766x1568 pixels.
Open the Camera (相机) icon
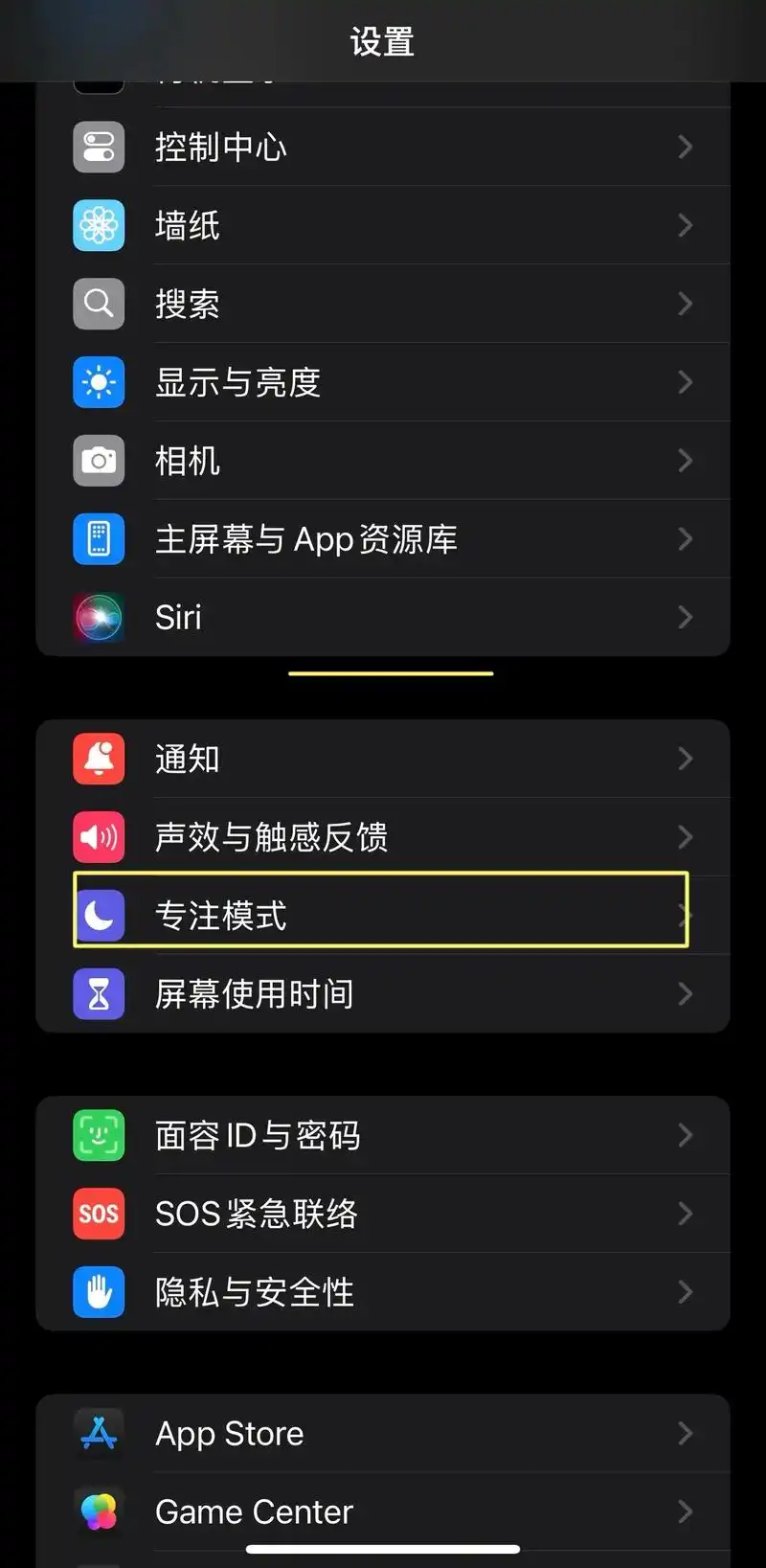click(x=98, y=461)
